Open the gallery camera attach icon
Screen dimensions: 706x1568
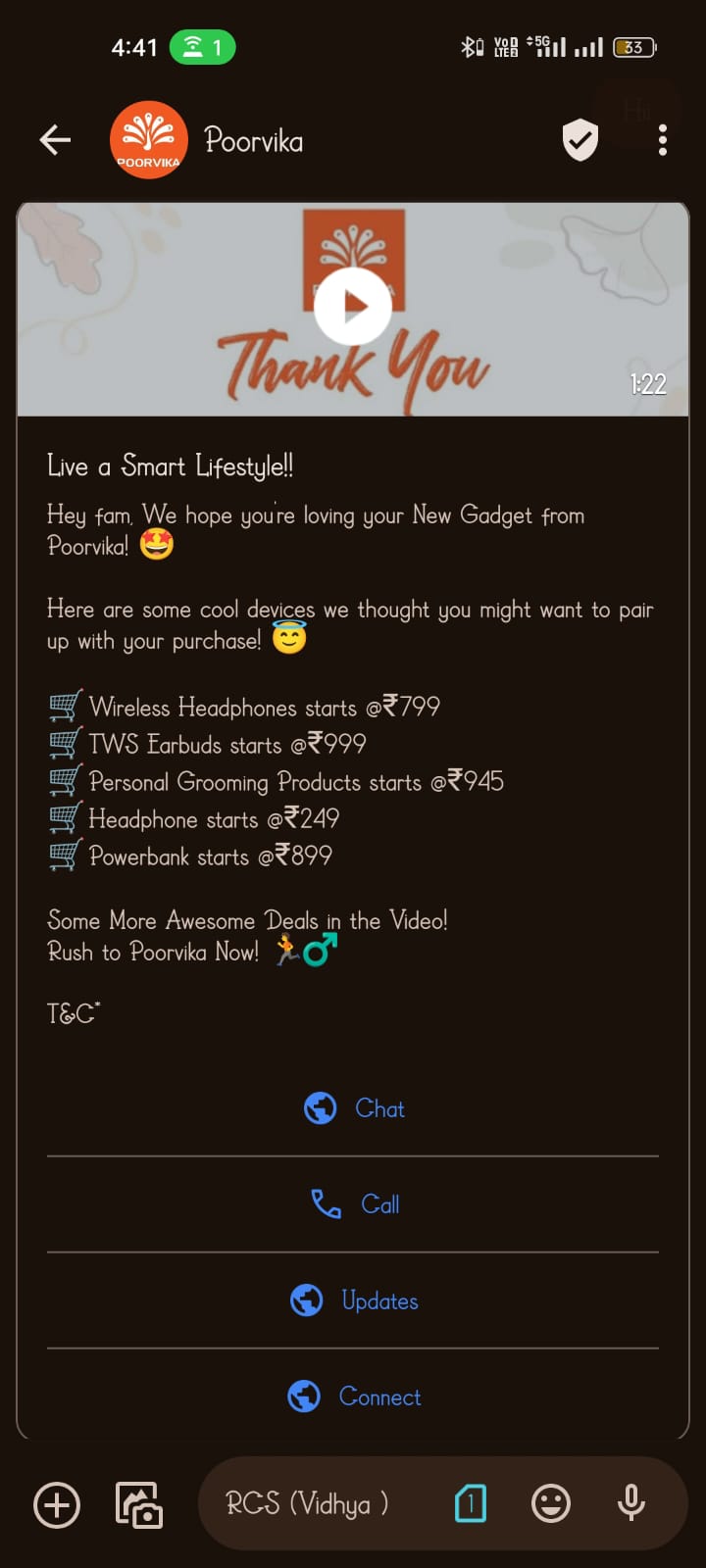point(139,1504)
